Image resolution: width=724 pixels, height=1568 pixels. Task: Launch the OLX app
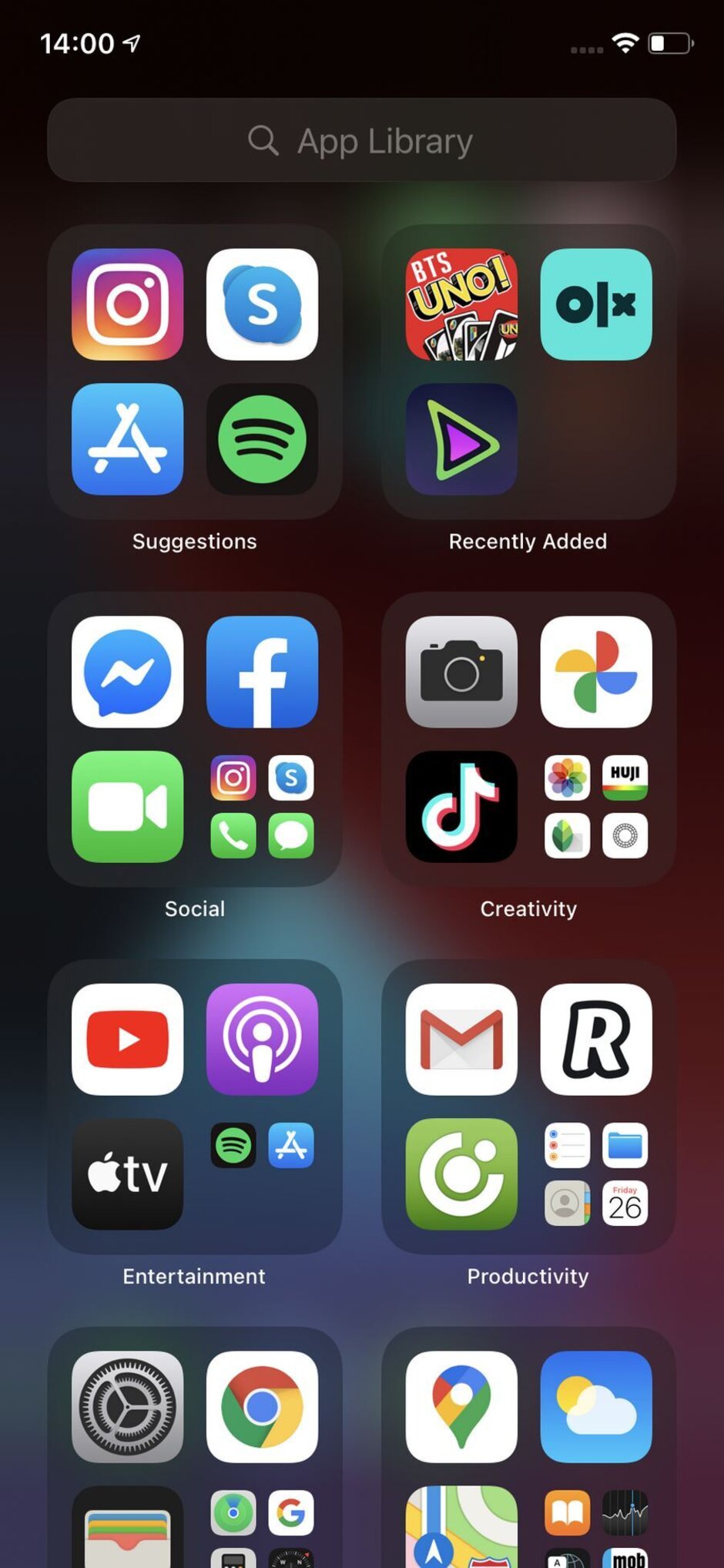(x=596, y=304)
